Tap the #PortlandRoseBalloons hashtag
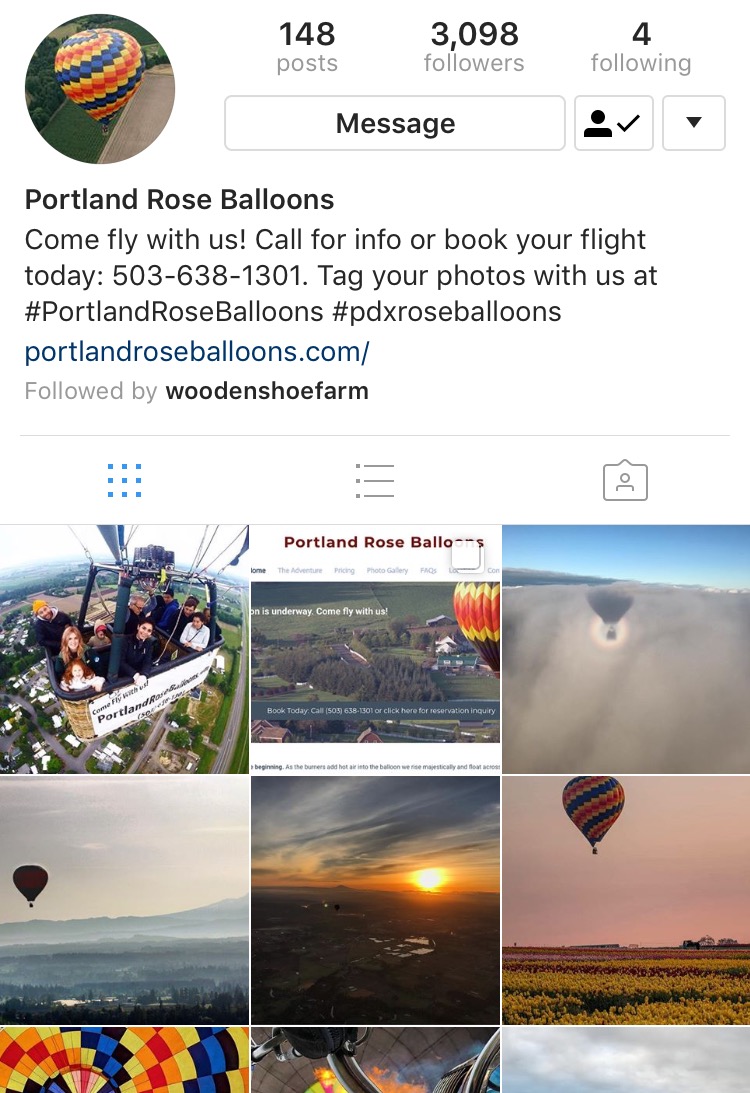750x1093 pixels. tap(174, 311)
